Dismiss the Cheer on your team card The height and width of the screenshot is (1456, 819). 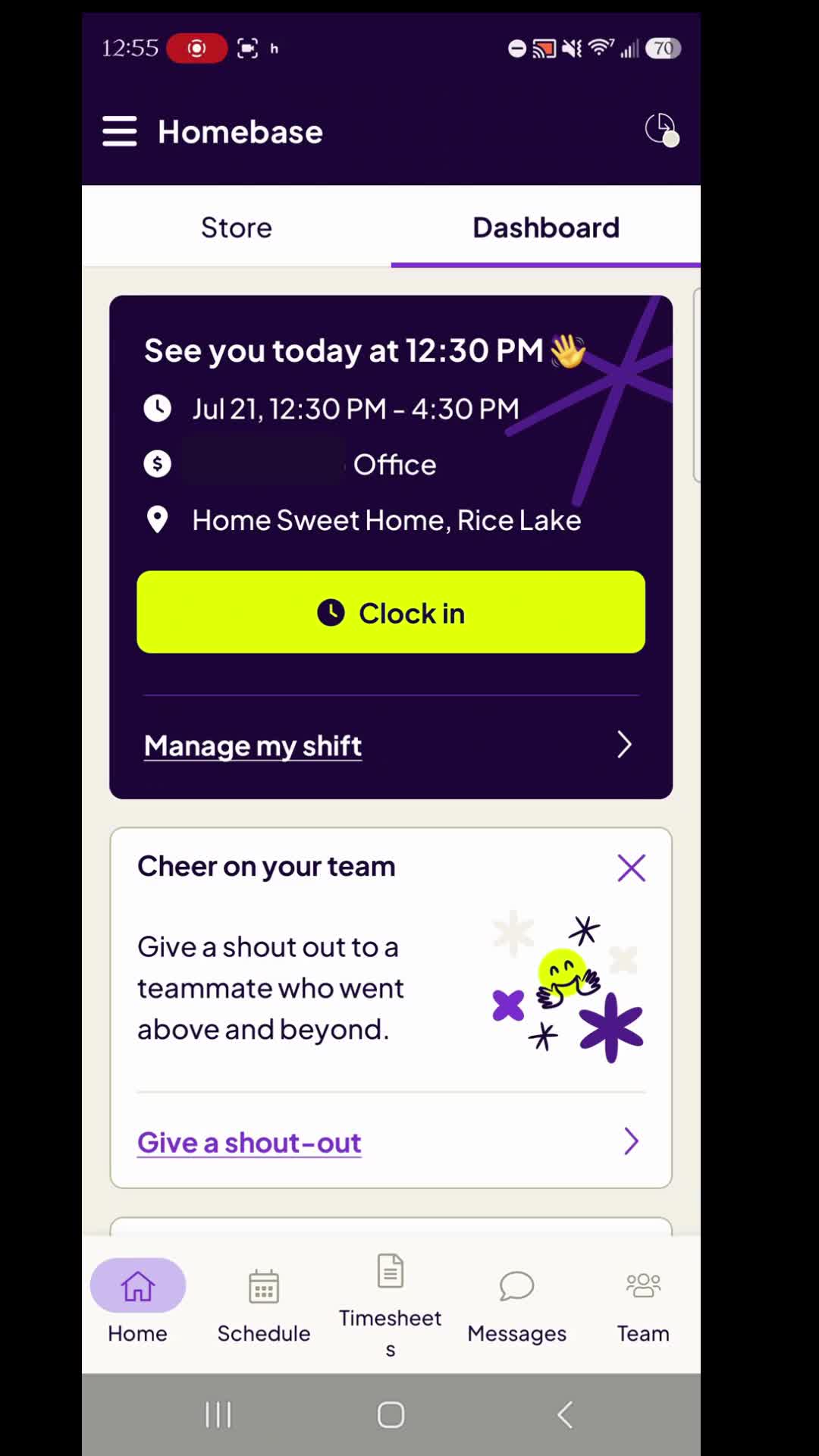[x=631, y=868]
